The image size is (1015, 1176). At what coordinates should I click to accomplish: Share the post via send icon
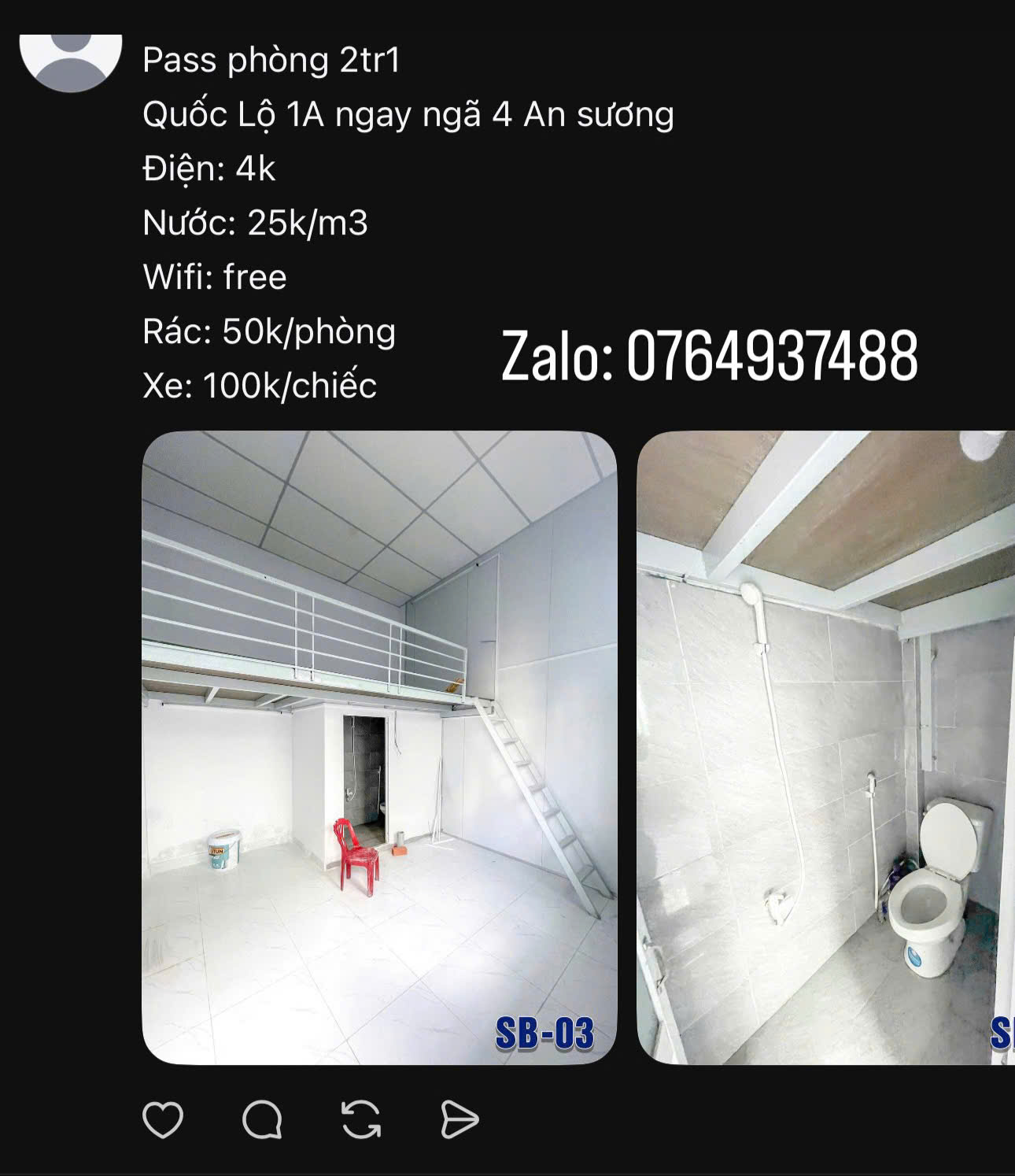[460, 1119]
